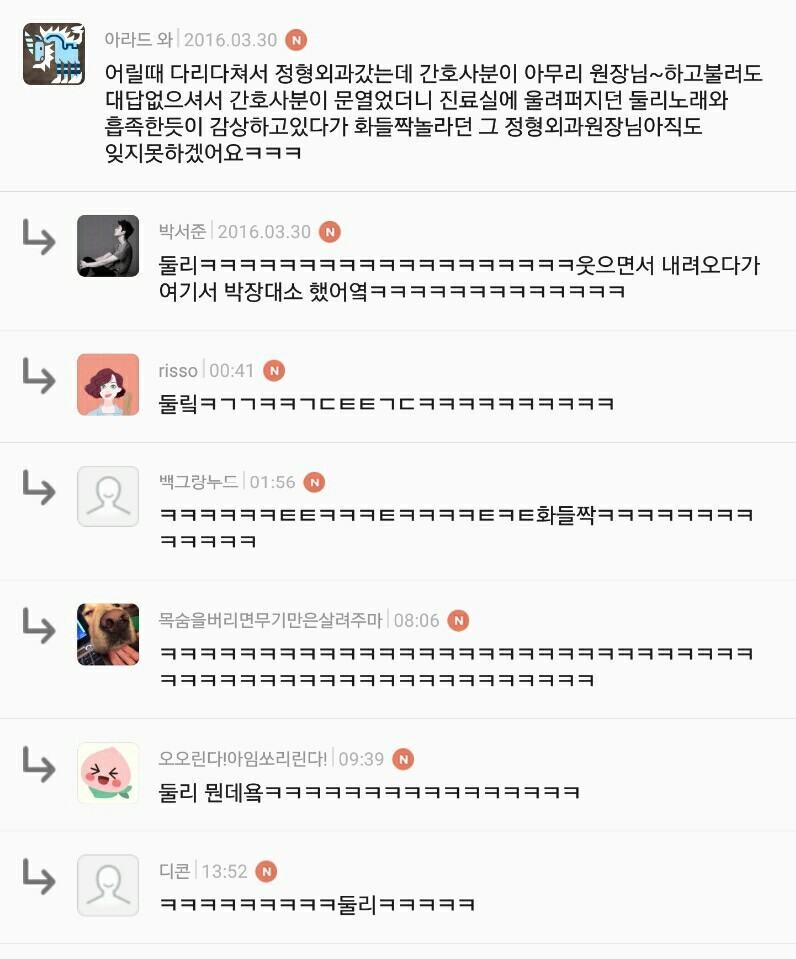
Task: Open 디콘's default profile avatar
Action: pyautogui.click(x=108, y=885)
